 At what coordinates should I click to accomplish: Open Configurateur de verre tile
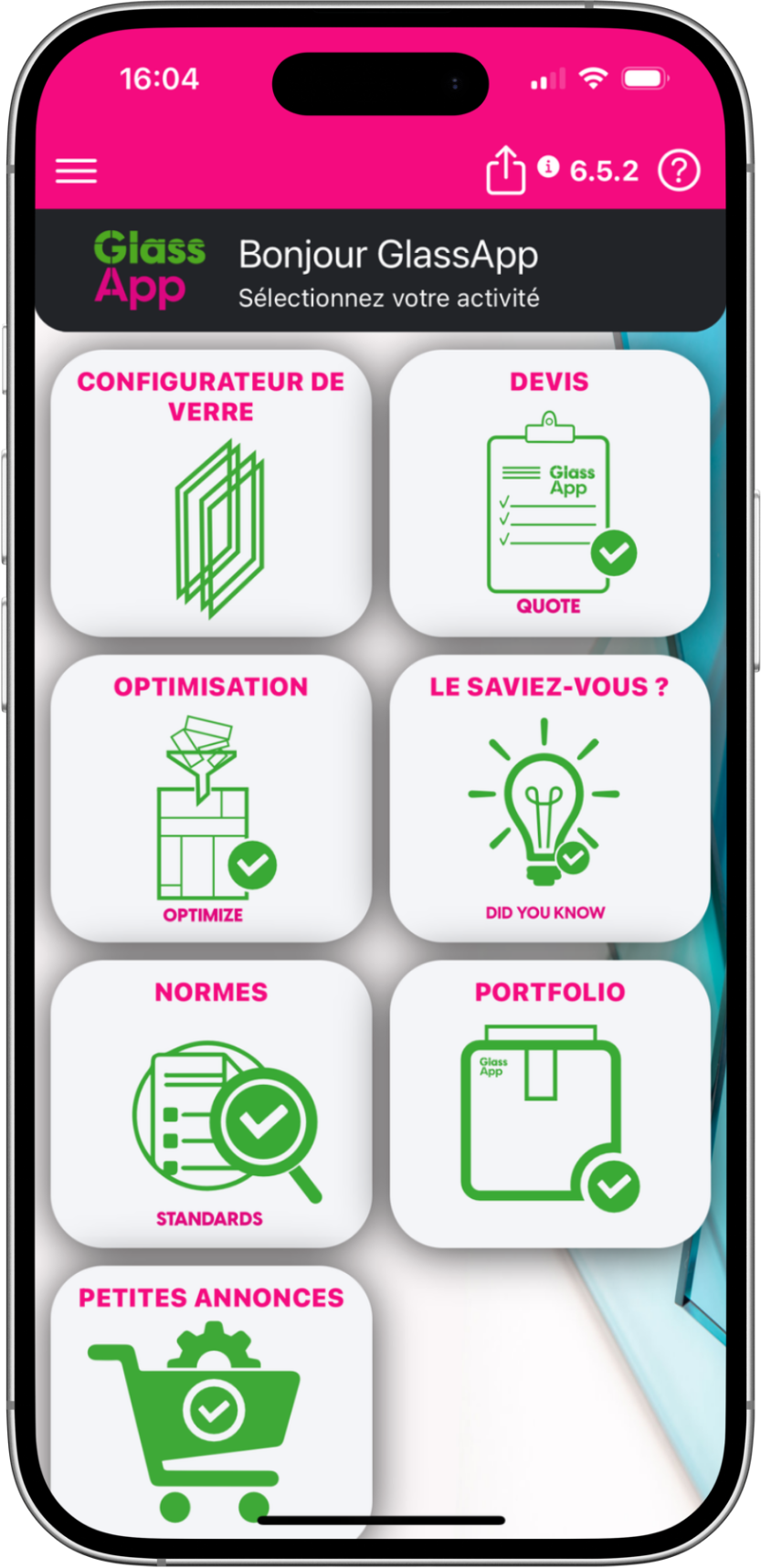click(x=211, y=493)
